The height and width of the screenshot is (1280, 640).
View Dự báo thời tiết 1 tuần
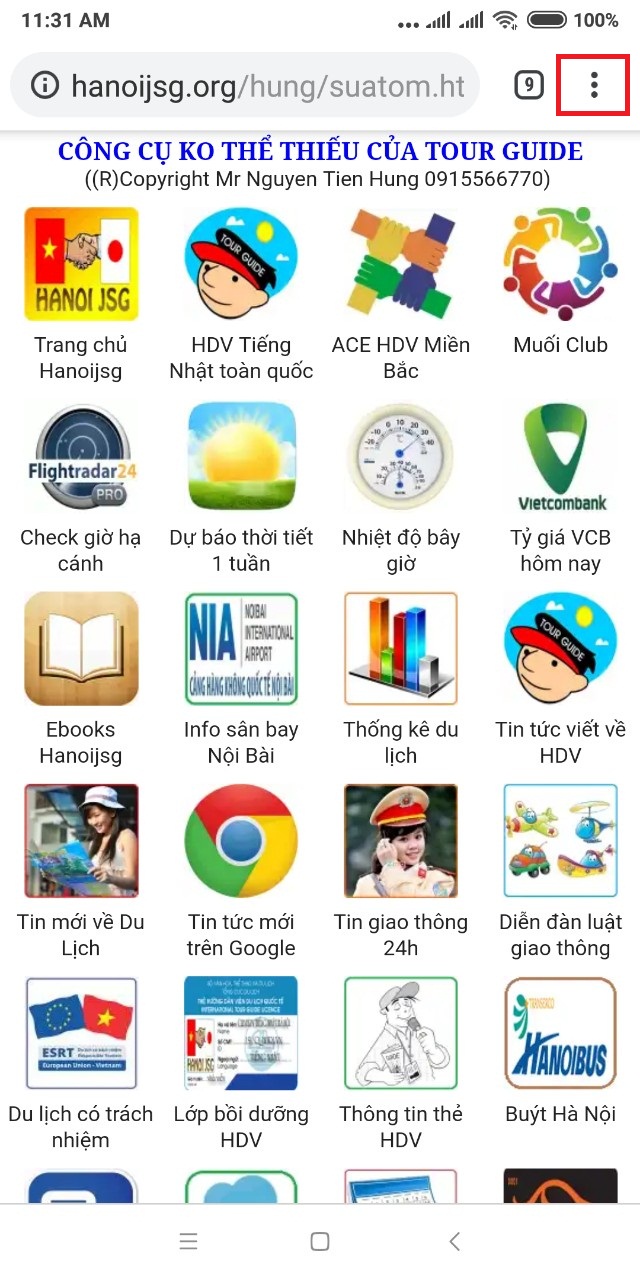coord(241,457)
